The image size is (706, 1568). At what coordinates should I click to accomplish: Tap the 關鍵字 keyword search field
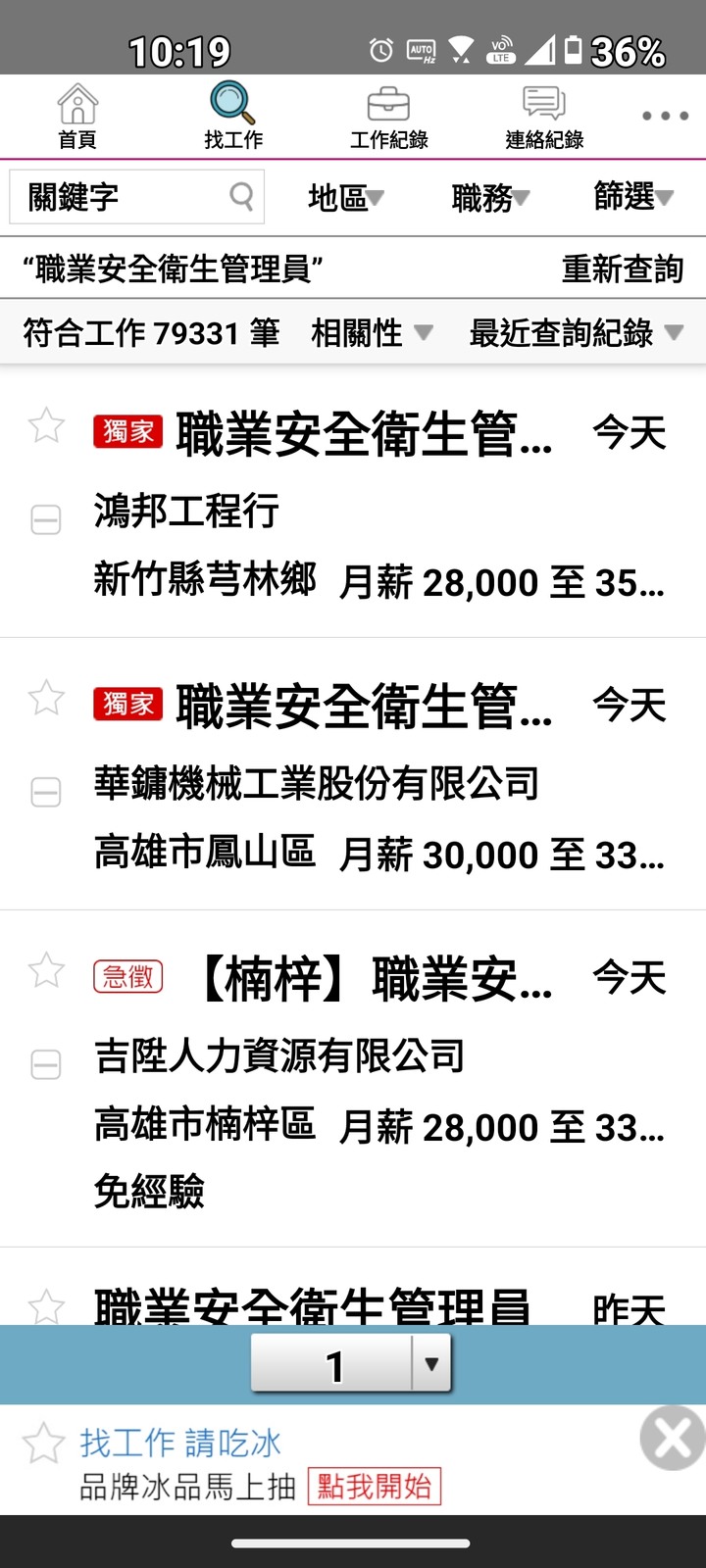136,197
